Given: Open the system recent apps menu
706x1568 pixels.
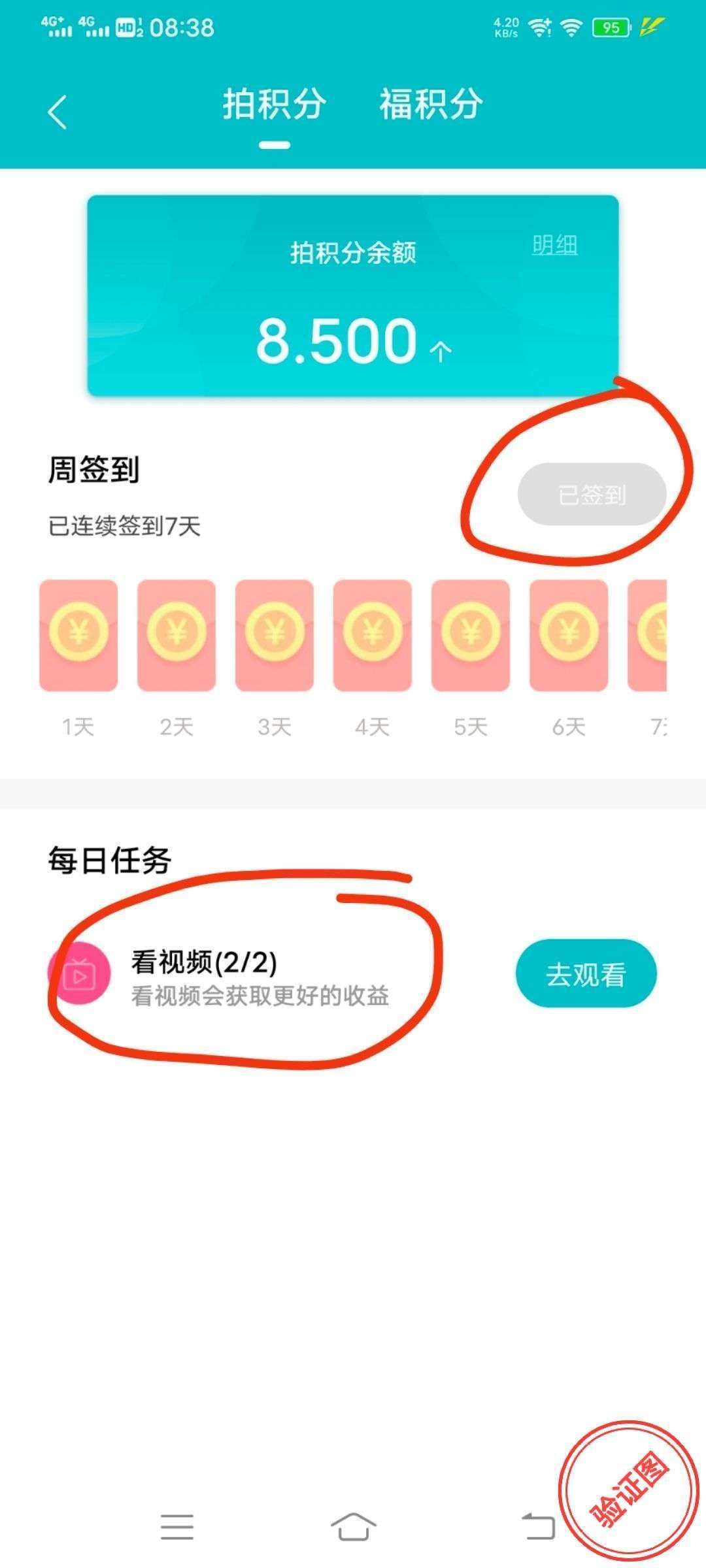Looking at the screenshot, I should pos(177,1527).
